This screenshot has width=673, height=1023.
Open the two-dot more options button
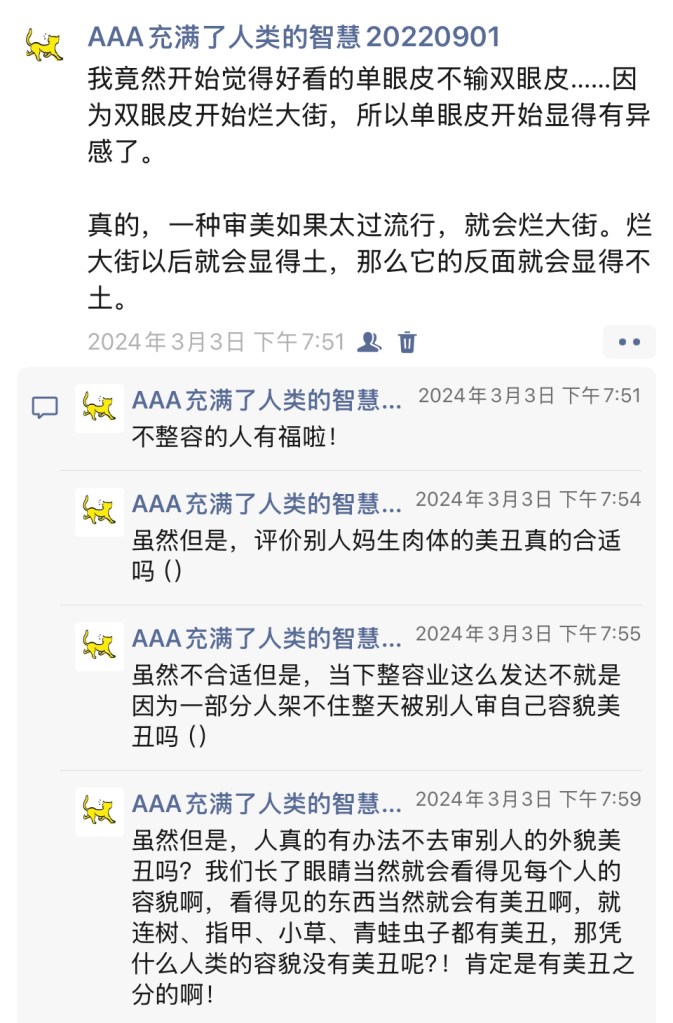click(x=629, y=342)
